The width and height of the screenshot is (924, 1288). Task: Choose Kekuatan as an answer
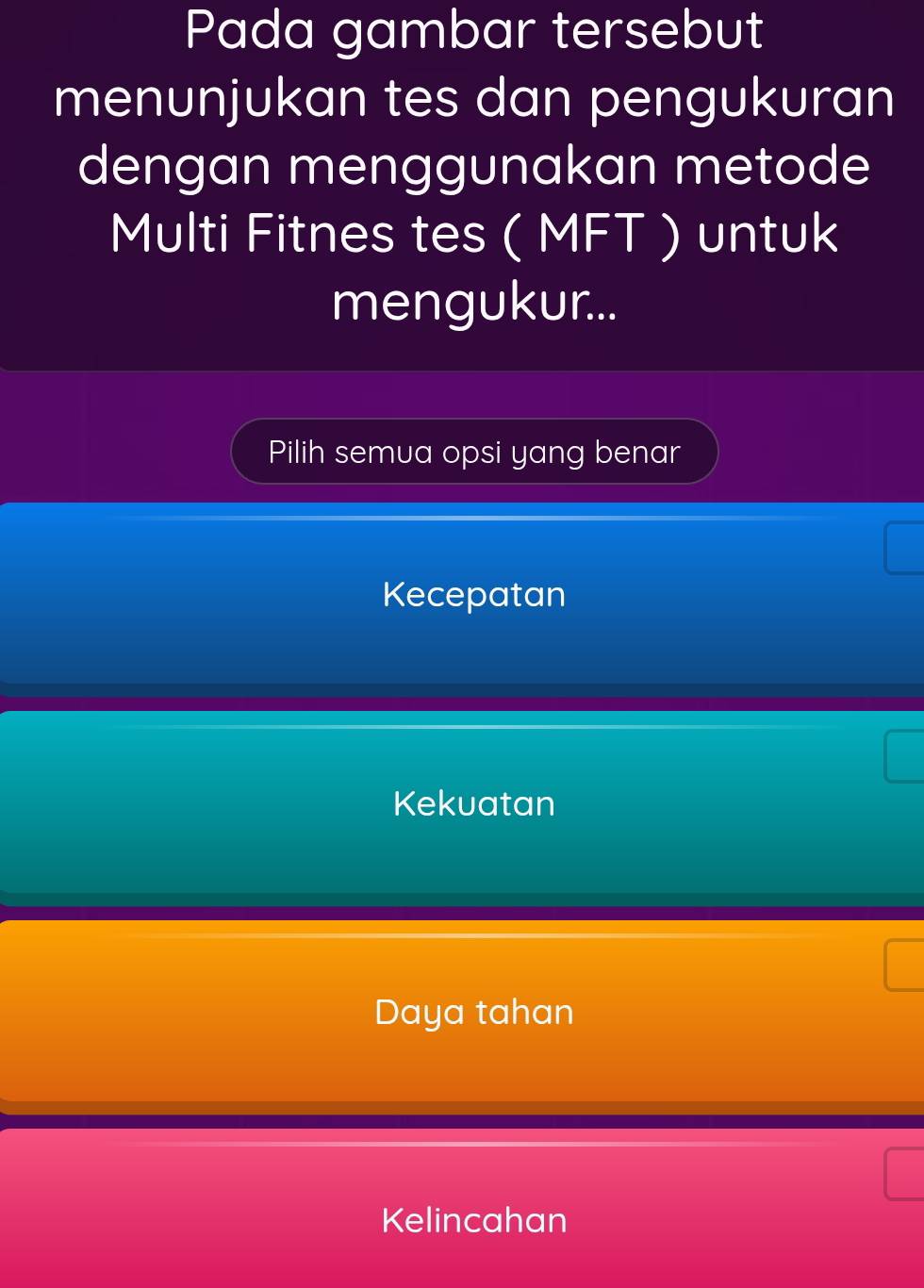473,804
